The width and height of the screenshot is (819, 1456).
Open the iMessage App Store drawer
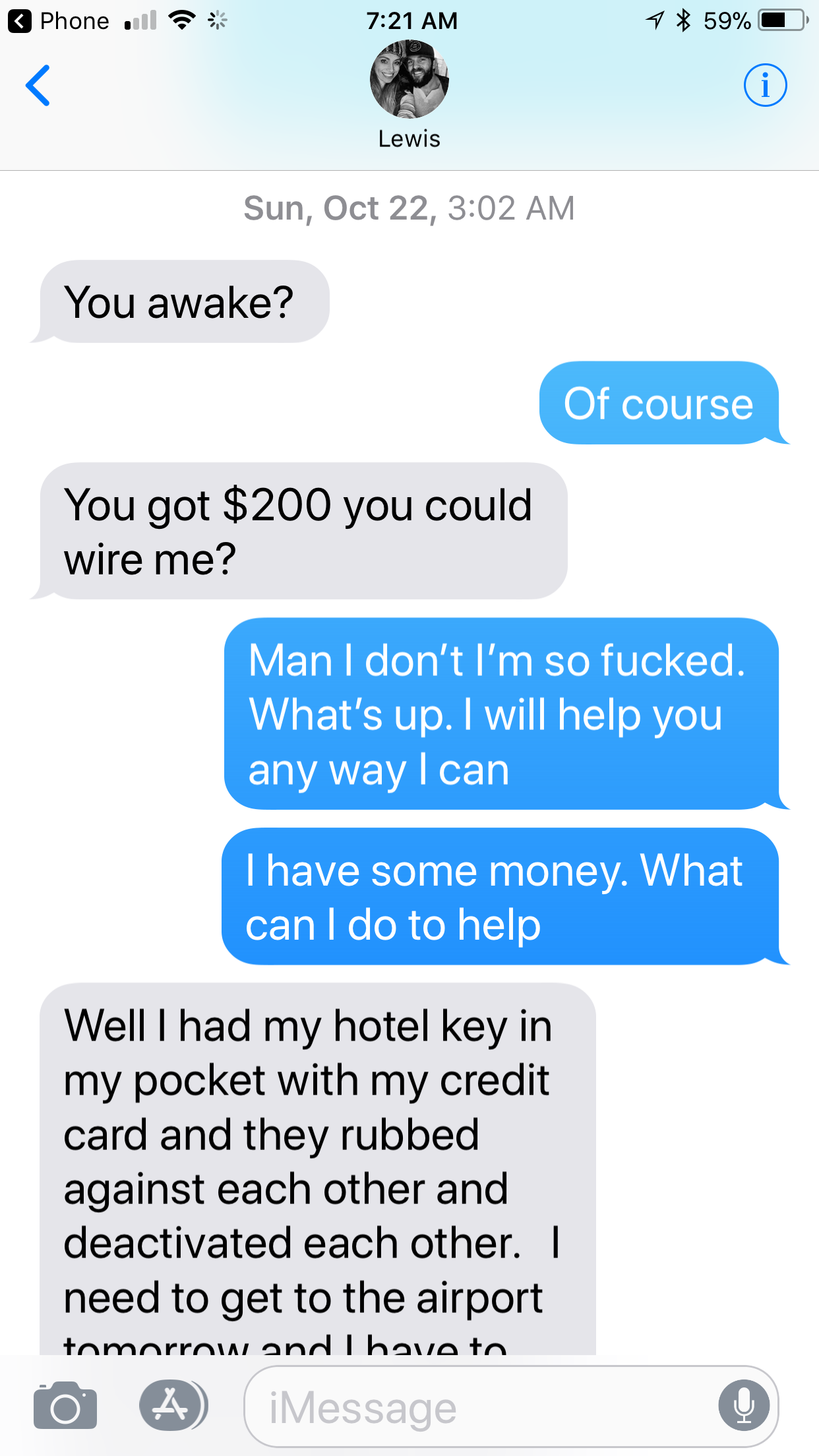173,1405
